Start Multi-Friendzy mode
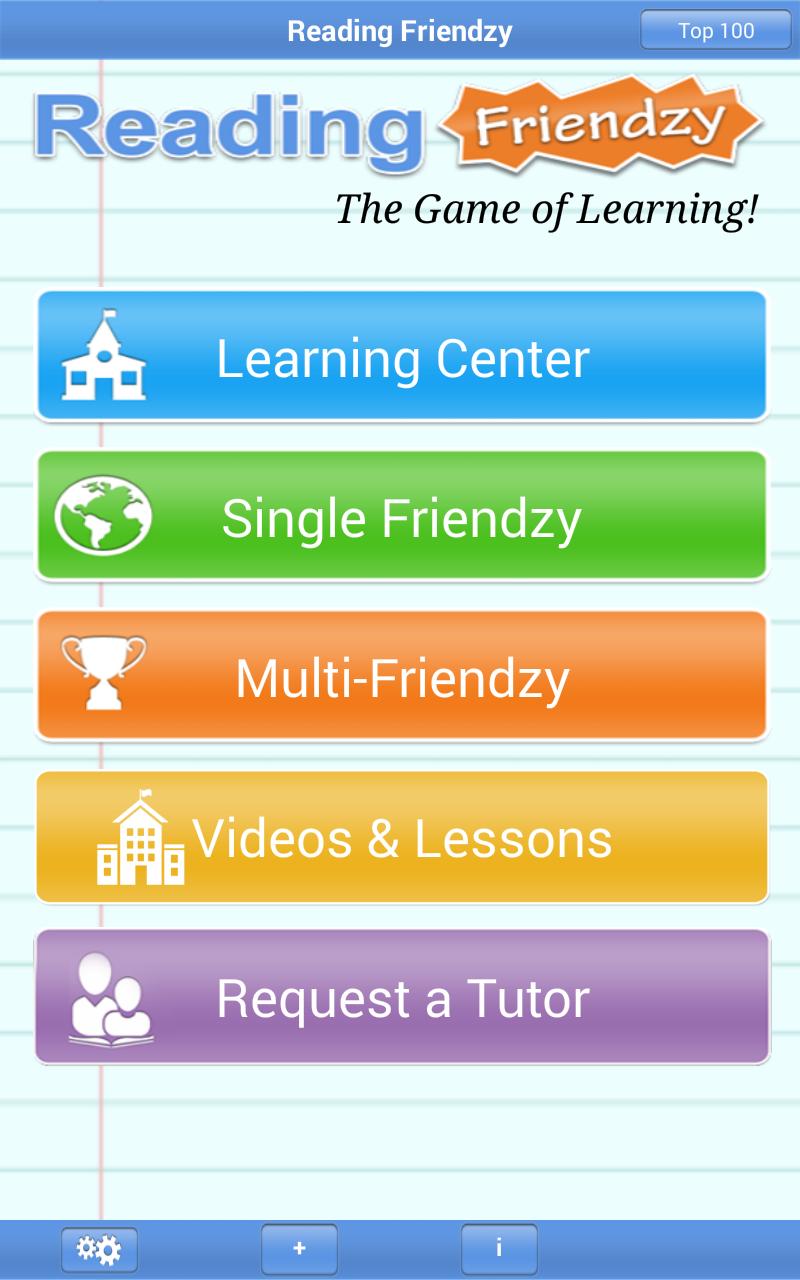The width and height of the screenshot is (800, 1280). coord(402,677)
